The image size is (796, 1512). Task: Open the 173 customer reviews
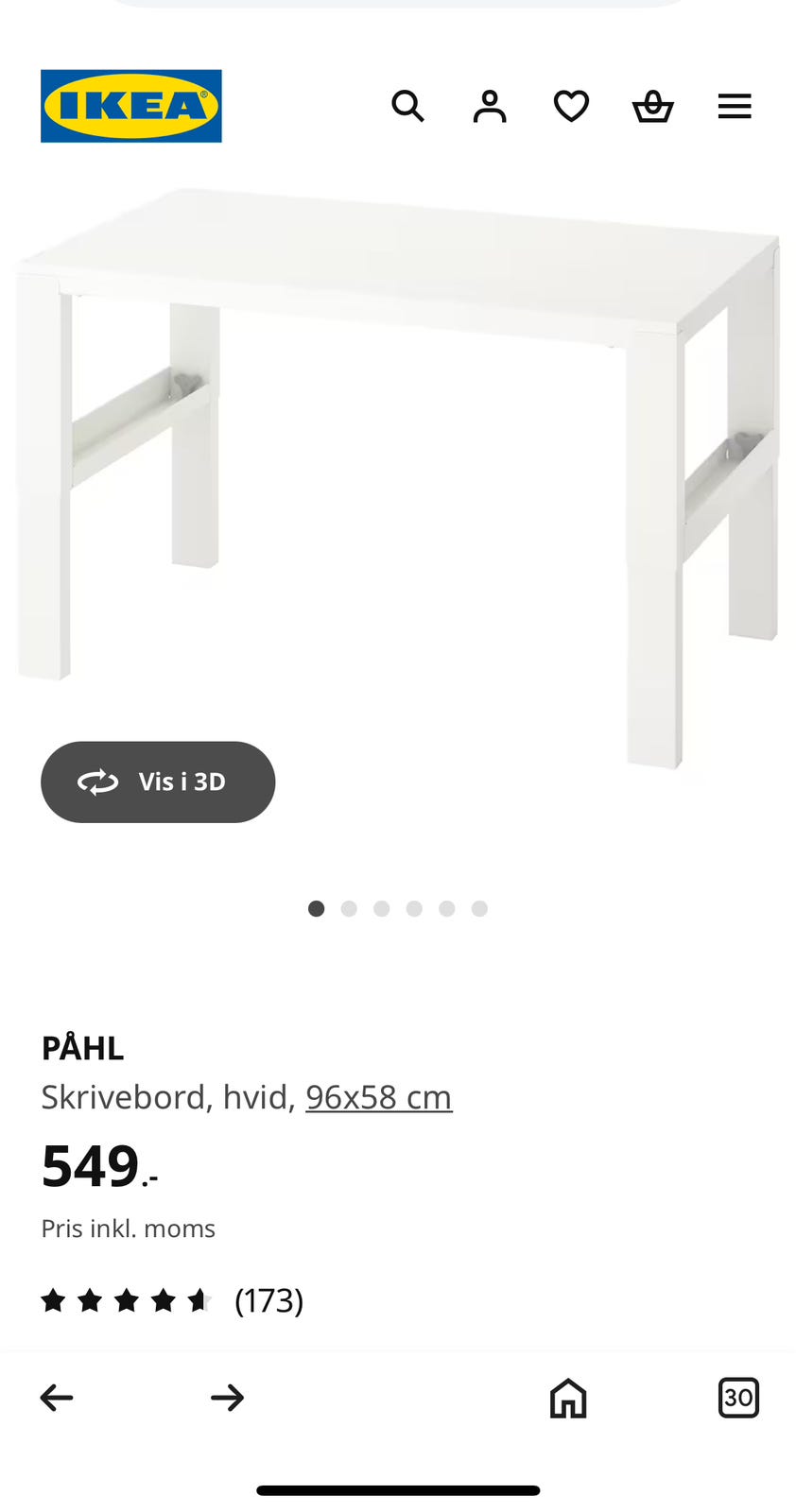tap(268, 1301)
